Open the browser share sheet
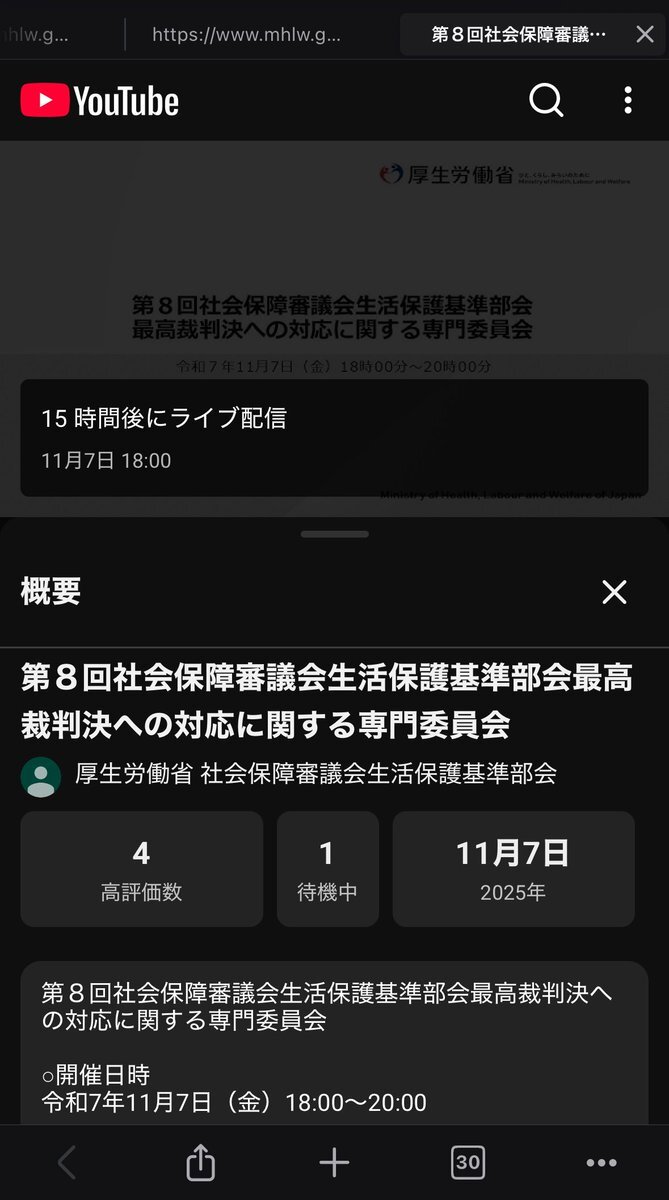Screen dimensions: 669x1200 click(x=201, y=1162)
